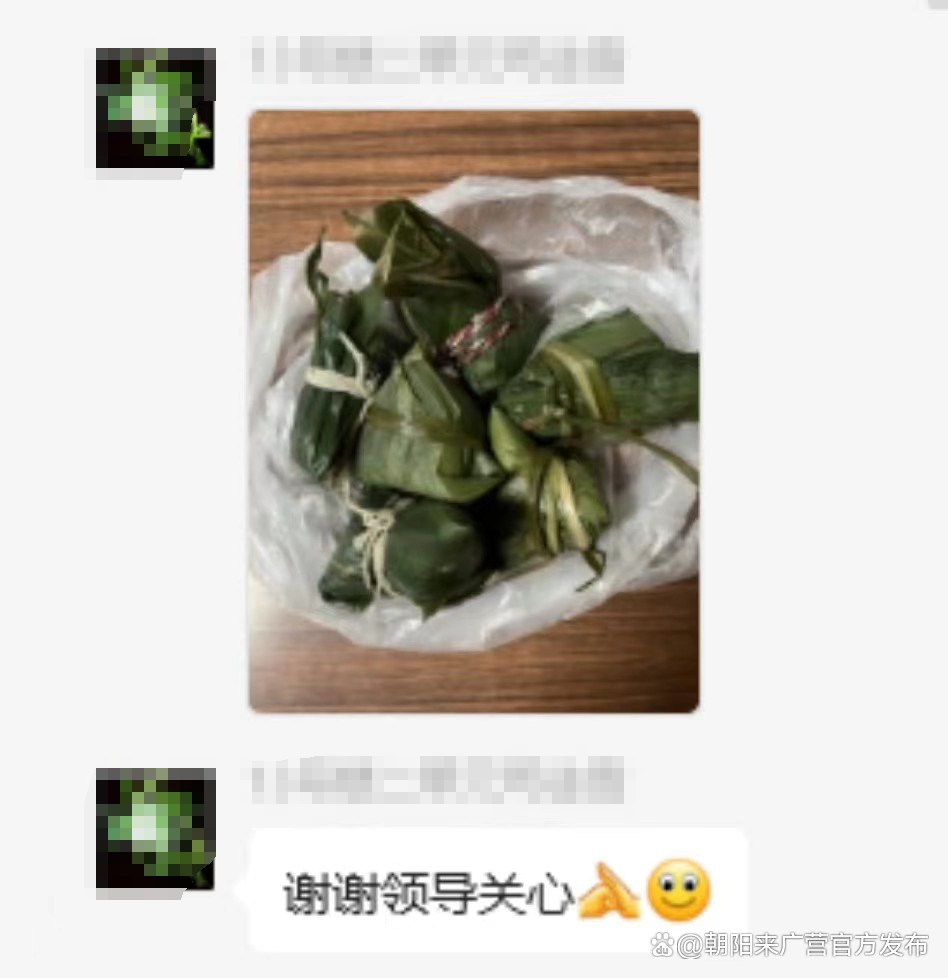This screenshot has width=948, height=978.
Task: Tap sender's avatar beside the photo message
Action: [155, 108]
